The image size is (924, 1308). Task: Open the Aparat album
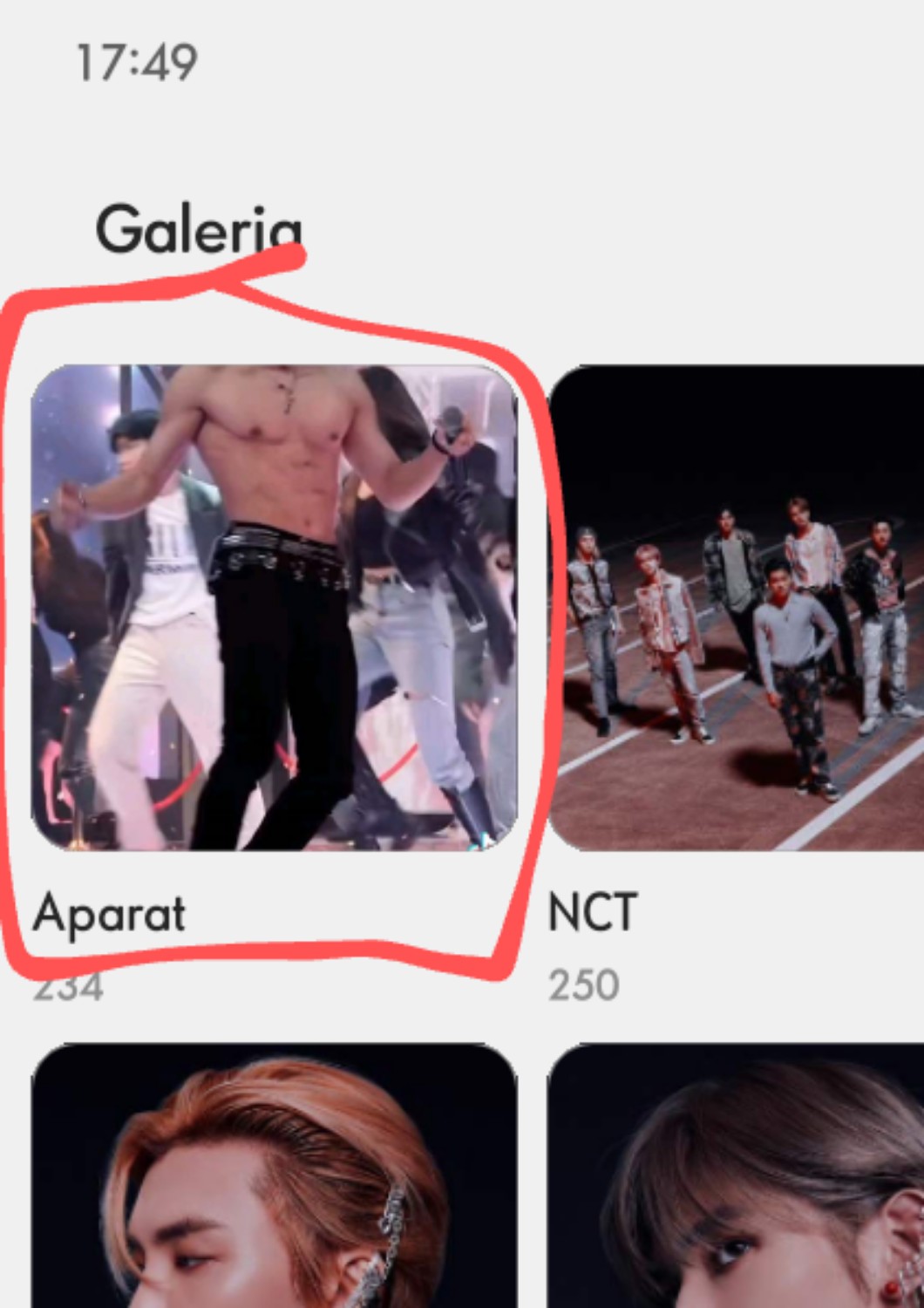point(275,607)
